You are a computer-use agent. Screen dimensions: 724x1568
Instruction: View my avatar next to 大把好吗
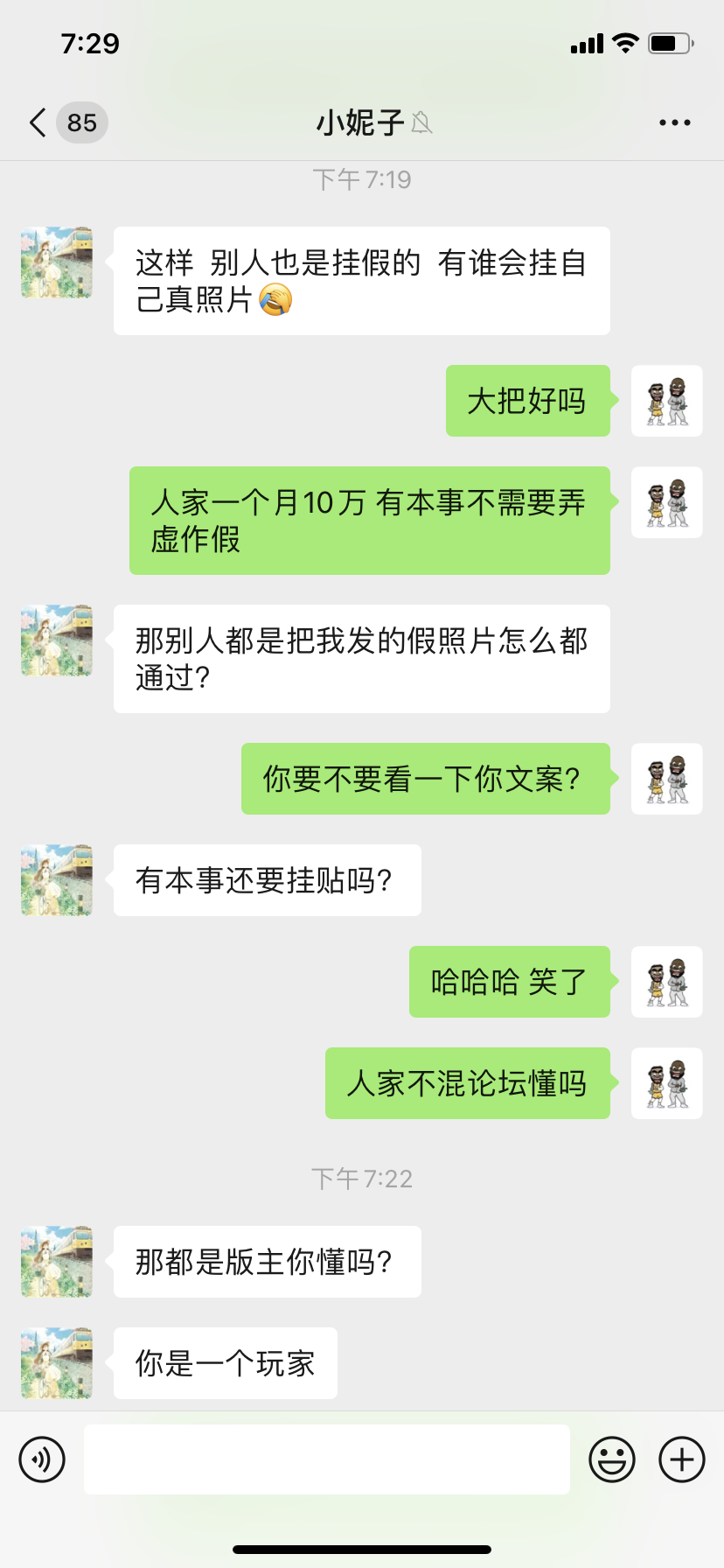pos(666,401)
